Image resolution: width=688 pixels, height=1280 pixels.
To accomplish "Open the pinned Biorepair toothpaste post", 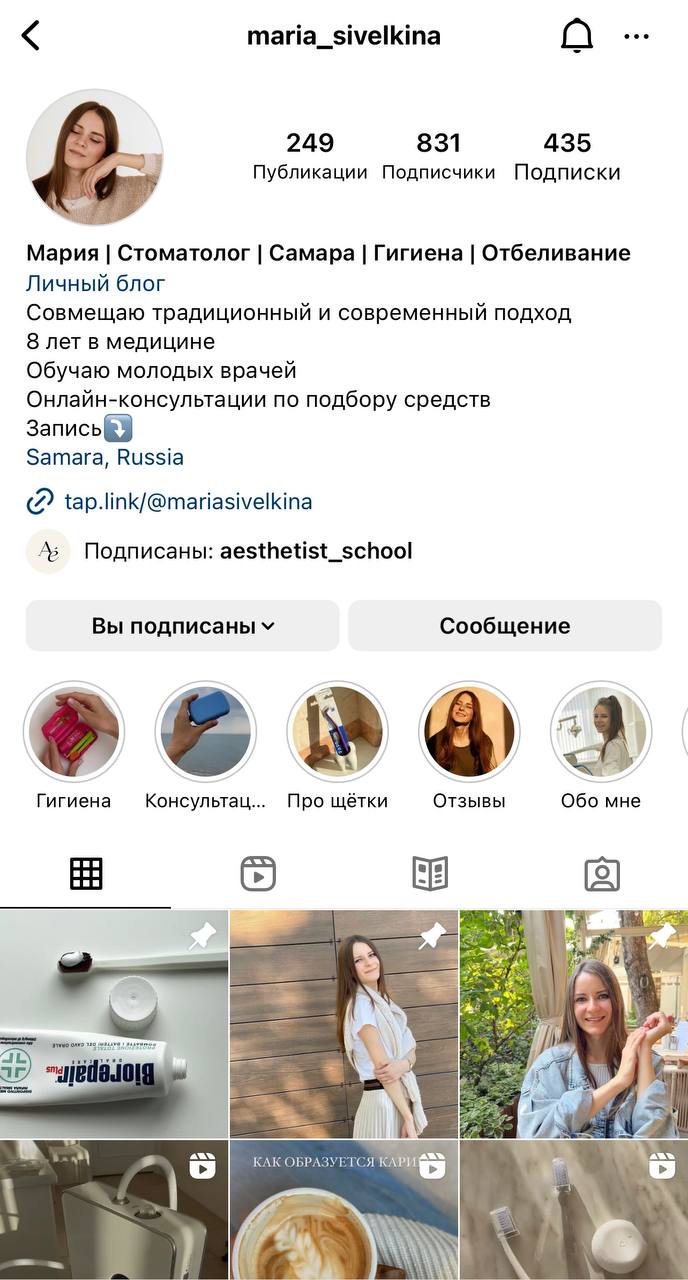I will tap(114, 1024).
